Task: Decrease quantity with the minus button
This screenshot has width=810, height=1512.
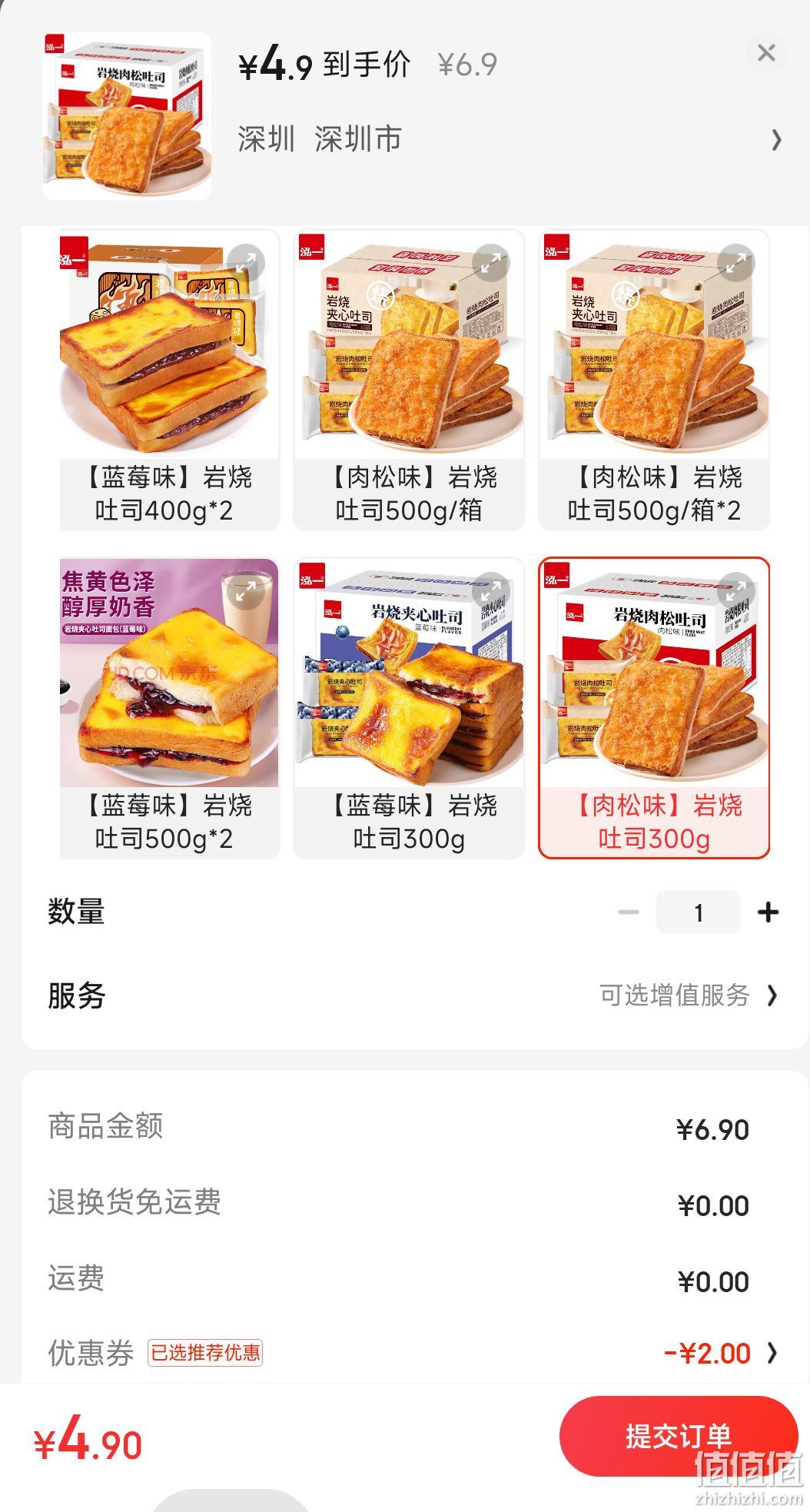Action: click(629, 912)
